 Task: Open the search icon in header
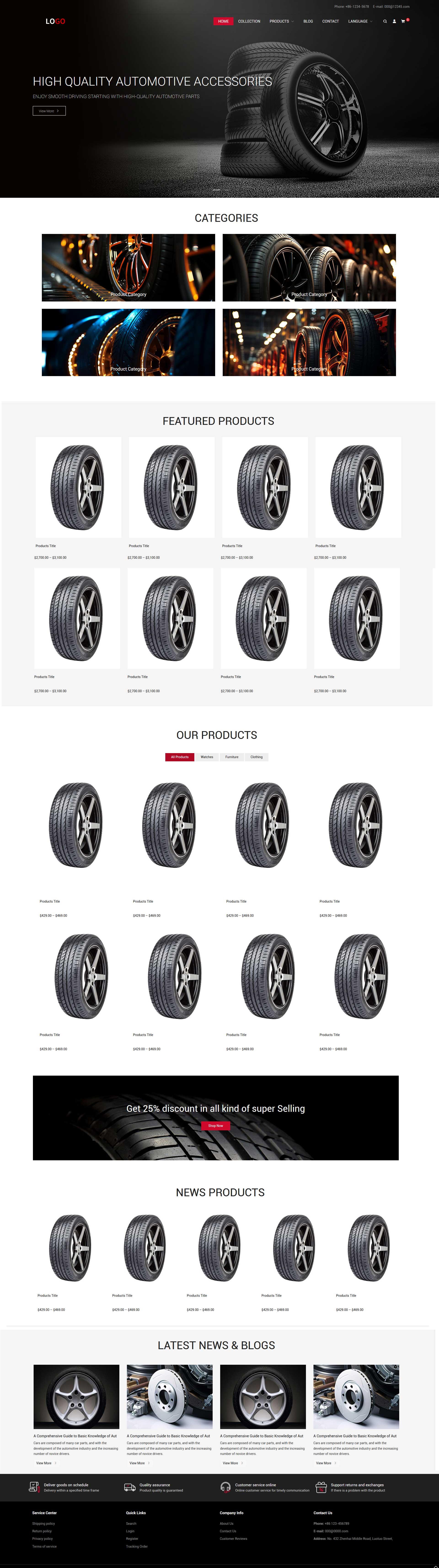[385, 21]
